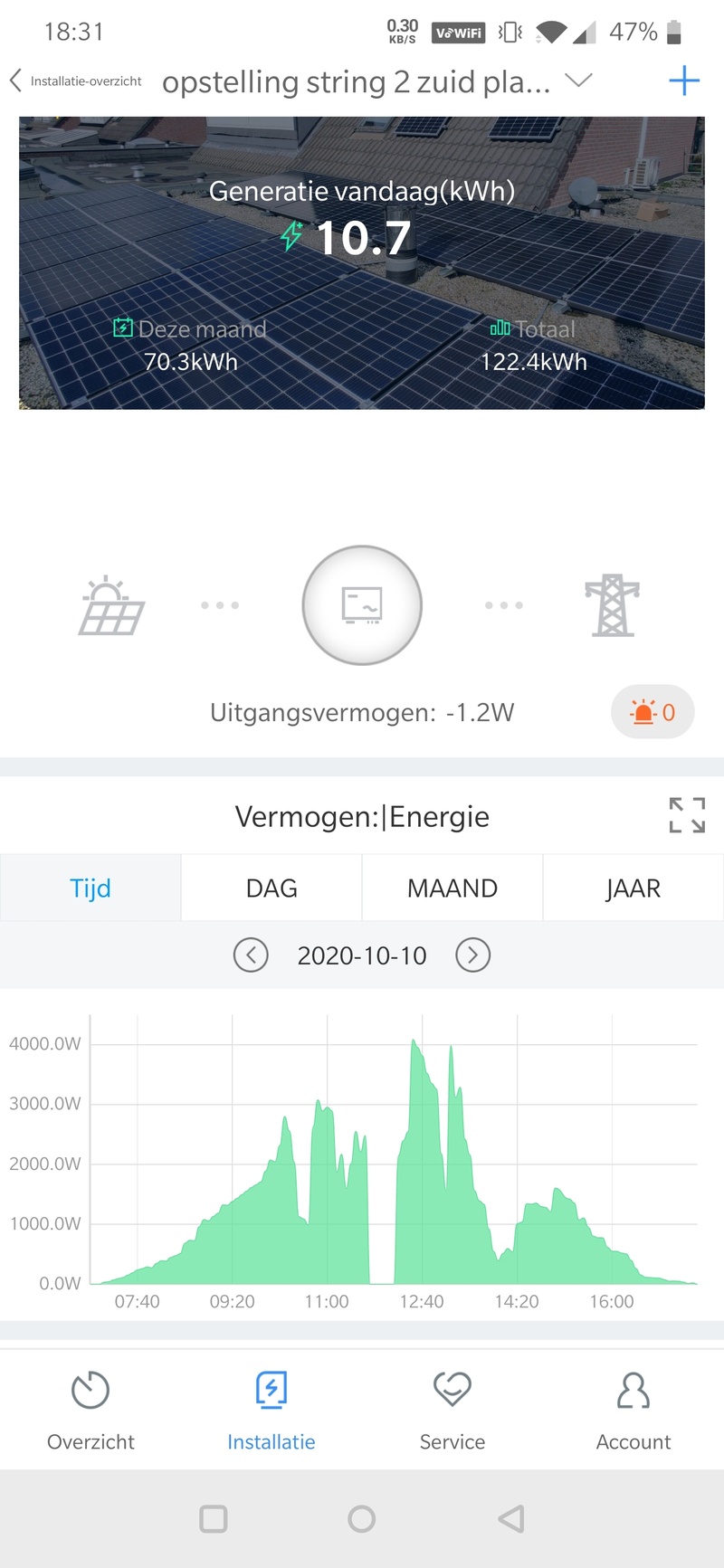Open the Installatie tab

point(271,1410)
